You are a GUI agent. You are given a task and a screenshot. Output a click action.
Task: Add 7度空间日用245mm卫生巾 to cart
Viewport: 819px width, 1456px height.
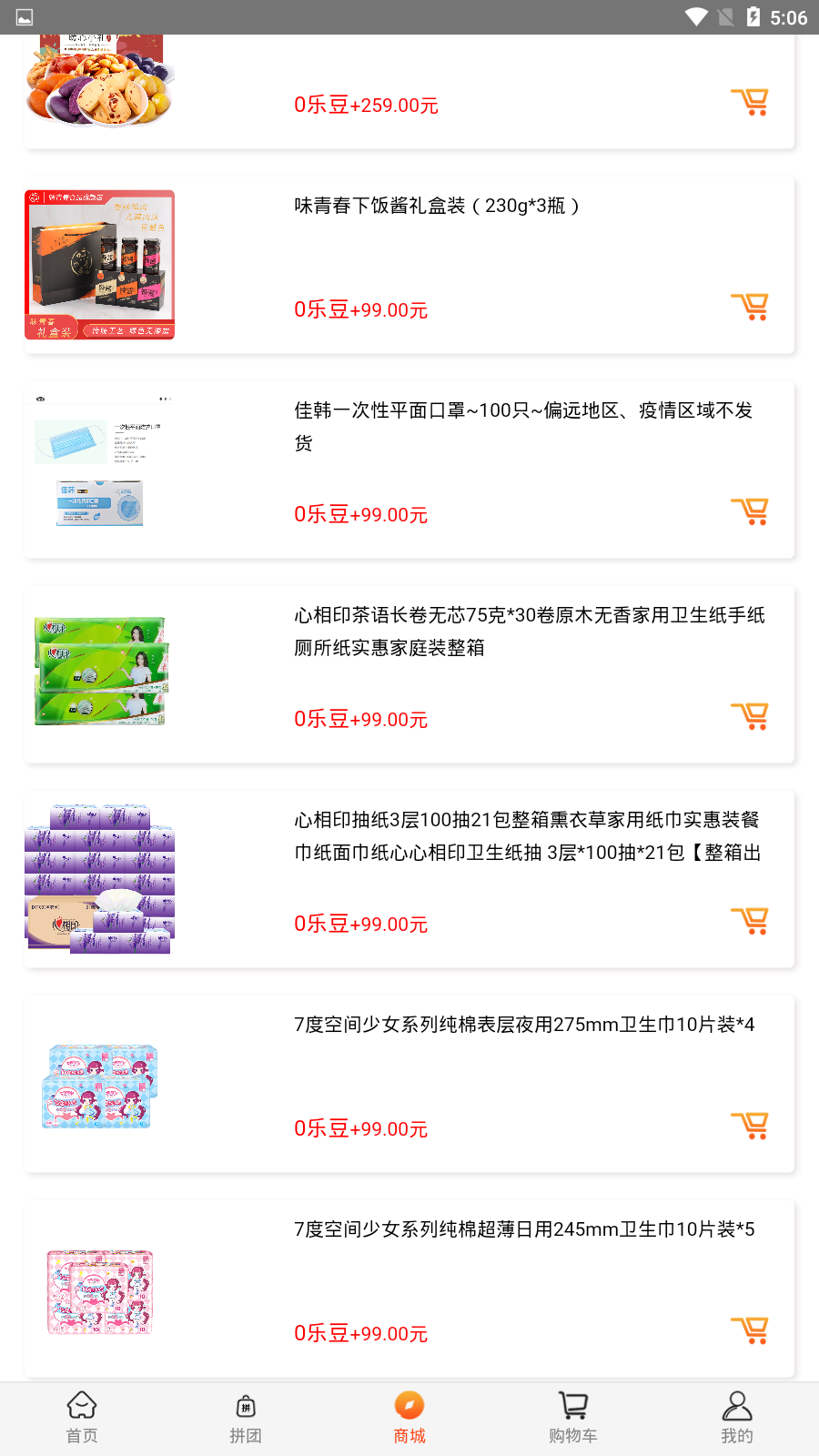click(749, 1330)
